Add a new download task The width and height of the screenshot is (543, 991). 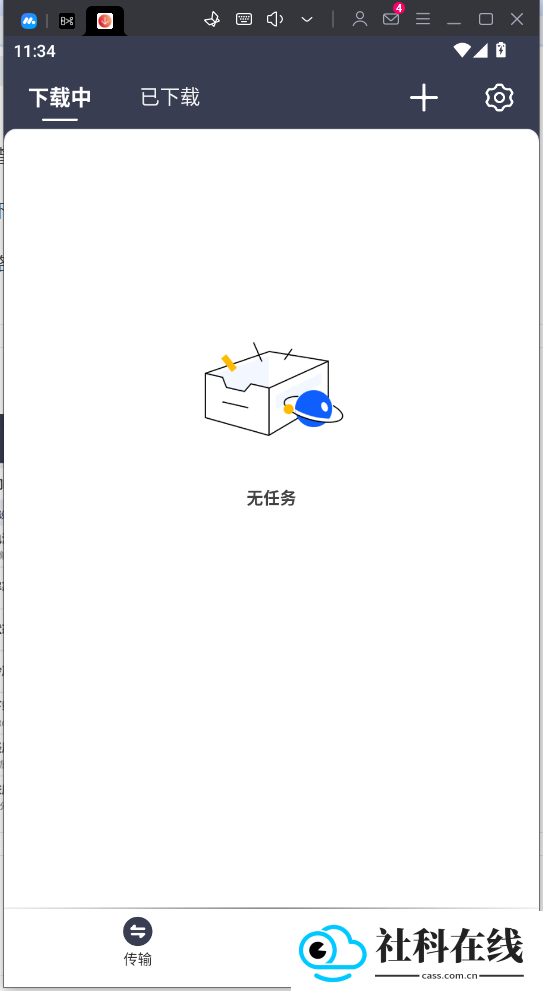pyautogui.click(x=424, y=98)
